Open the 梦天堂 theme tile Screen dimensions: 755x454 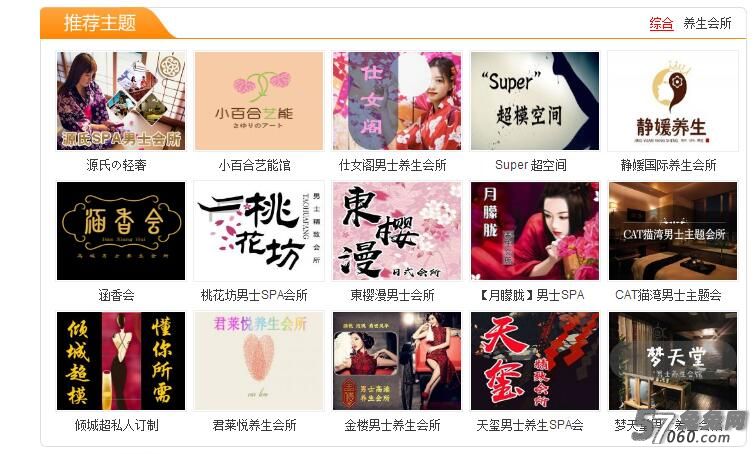point(672,361)
